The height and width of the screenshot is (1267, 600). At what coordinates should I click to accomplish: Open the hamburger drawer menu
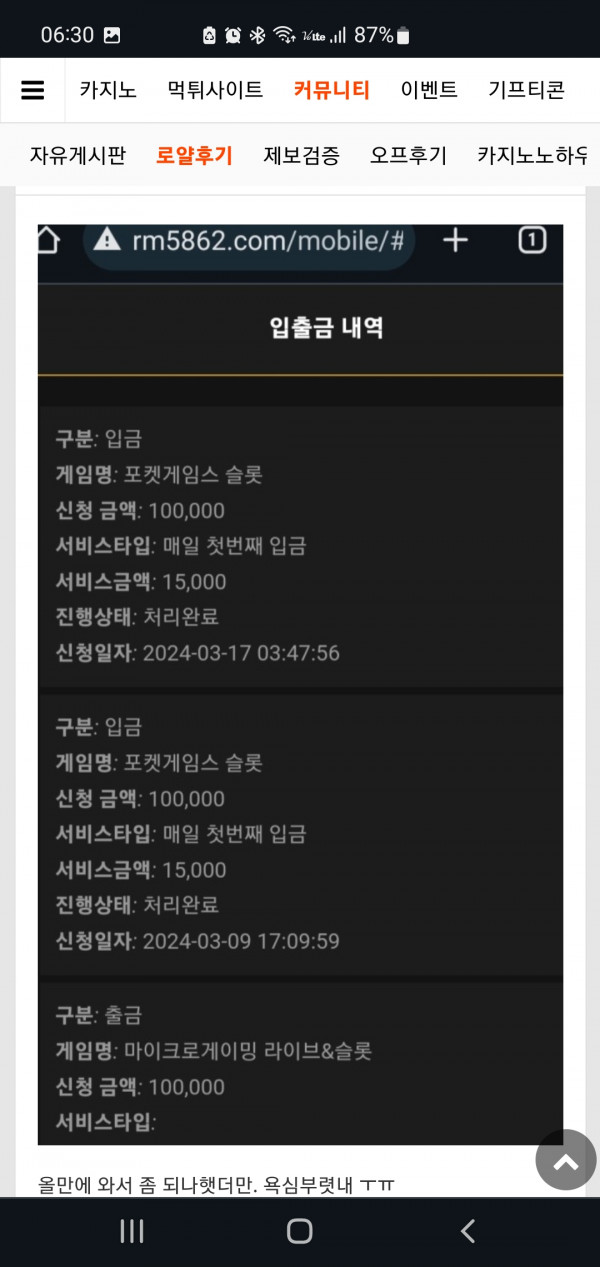32,90
